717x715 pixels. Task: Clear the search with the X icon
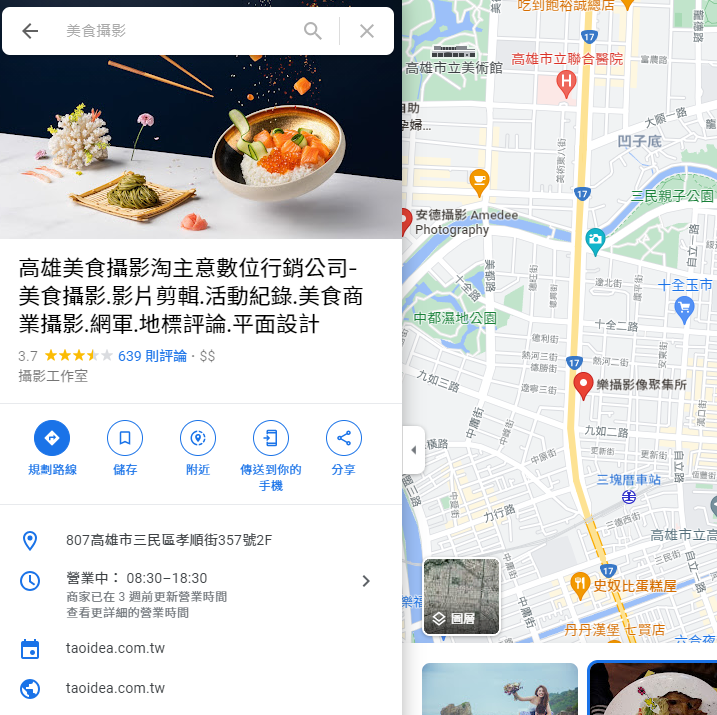point(367,31)
